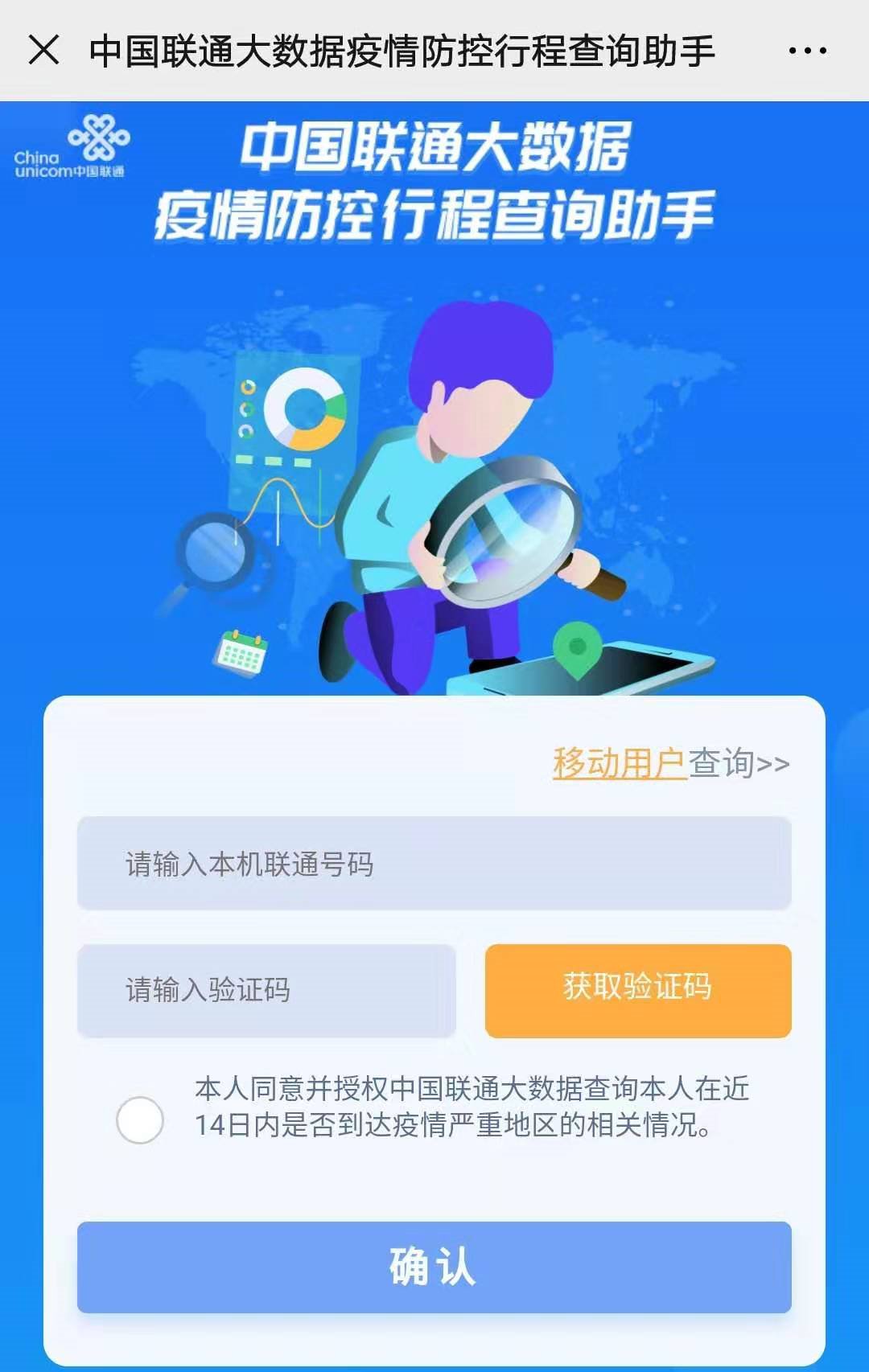Focus the 请输入验证码 code field
The width and height of the screenshot is (869, 1372).
pos(266,990)
